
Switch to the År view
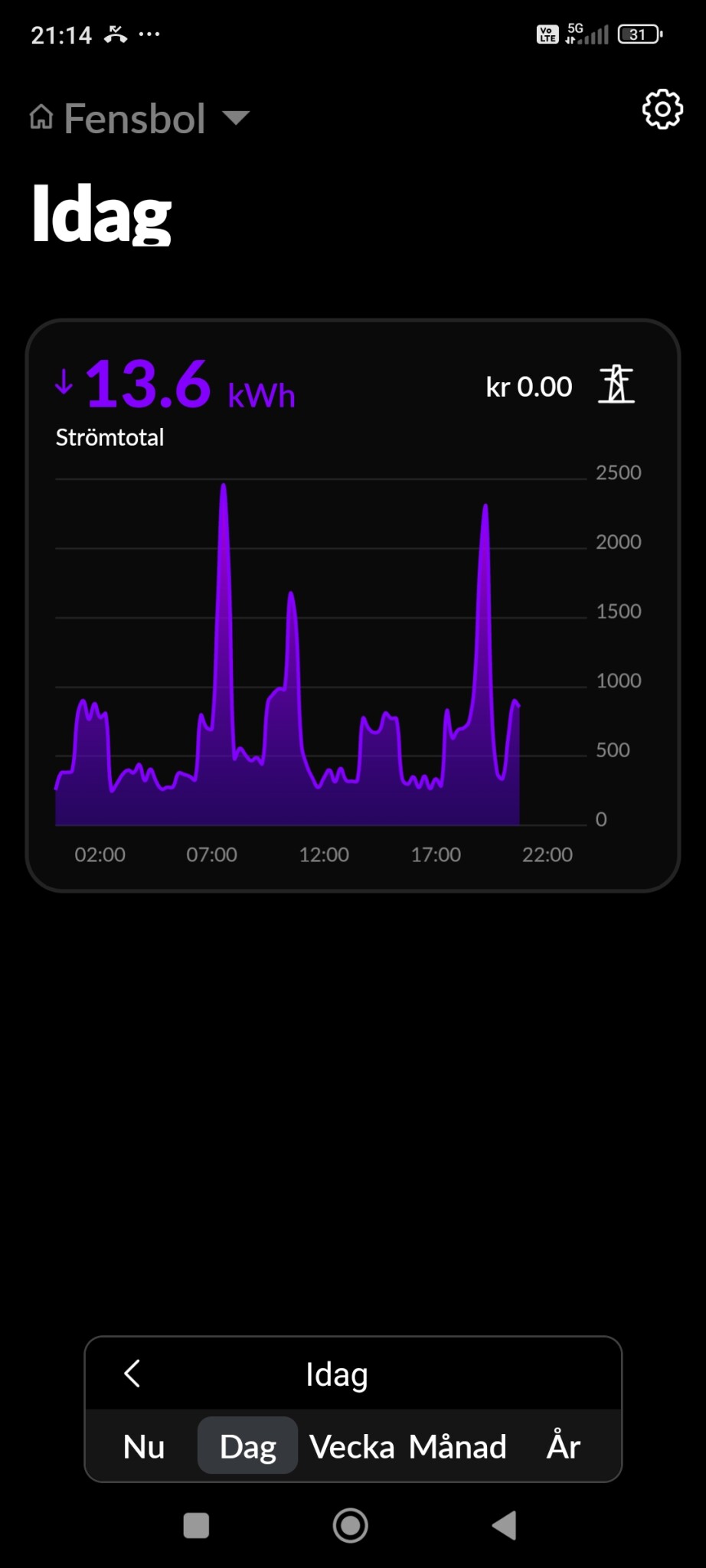point(564,1446)
